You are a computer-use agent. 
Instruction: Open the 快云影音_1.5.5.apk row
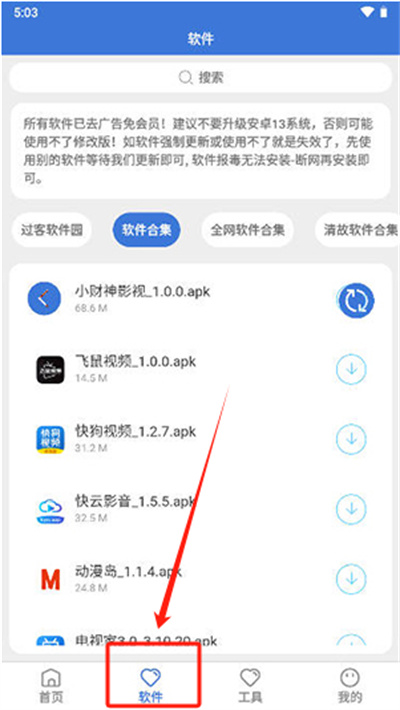pos(200,509)
